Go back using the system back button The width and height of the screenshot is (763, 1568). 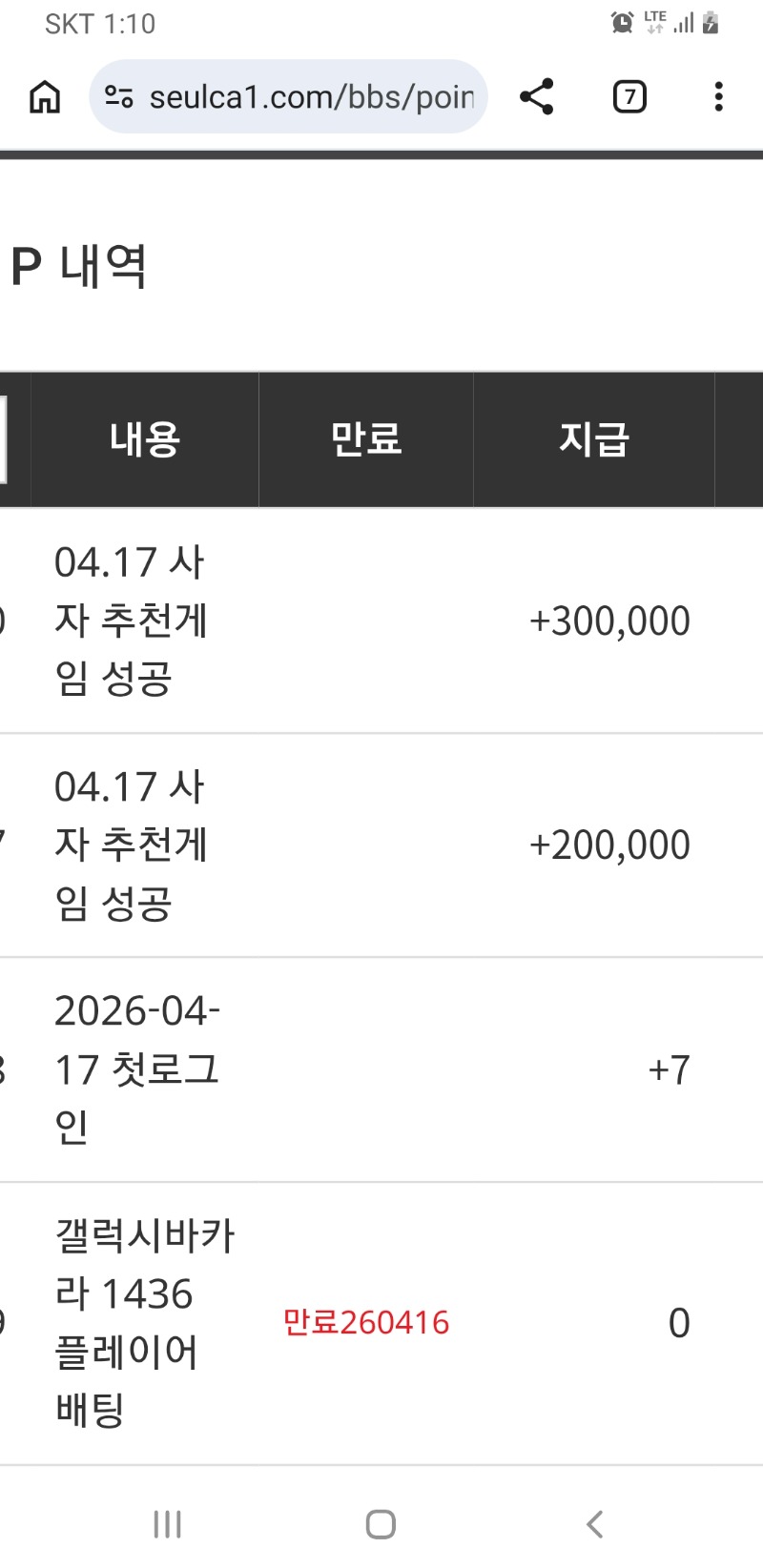click(x=595, y=1524)
